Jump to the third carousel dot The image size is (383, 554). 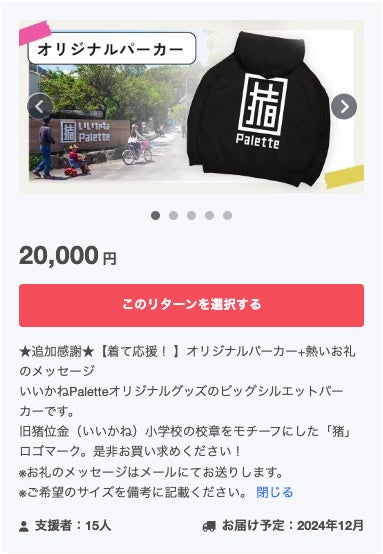click(x=192, y=216)
